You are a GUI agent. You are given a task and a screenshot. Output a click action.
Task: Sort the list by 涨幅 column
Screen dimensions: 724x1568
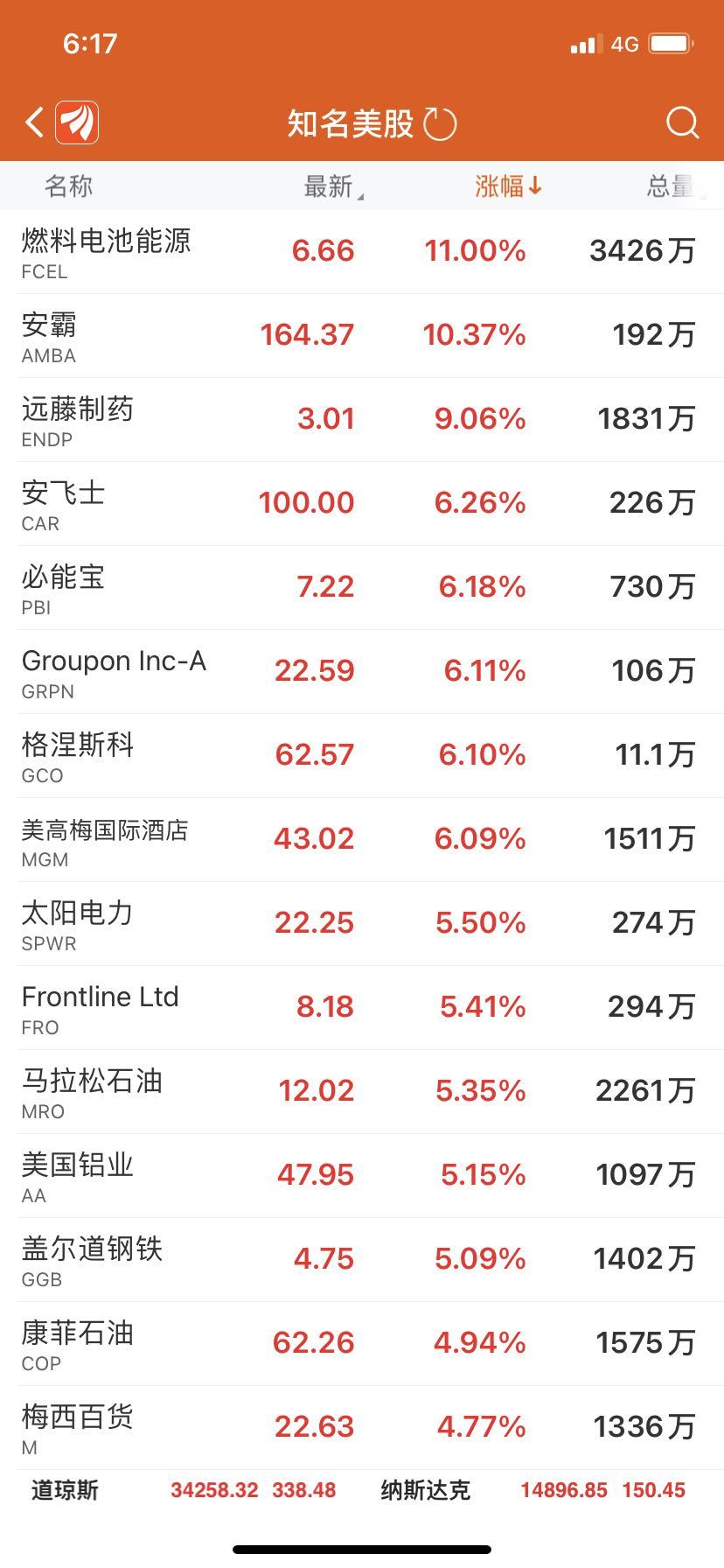pos(510,185)
